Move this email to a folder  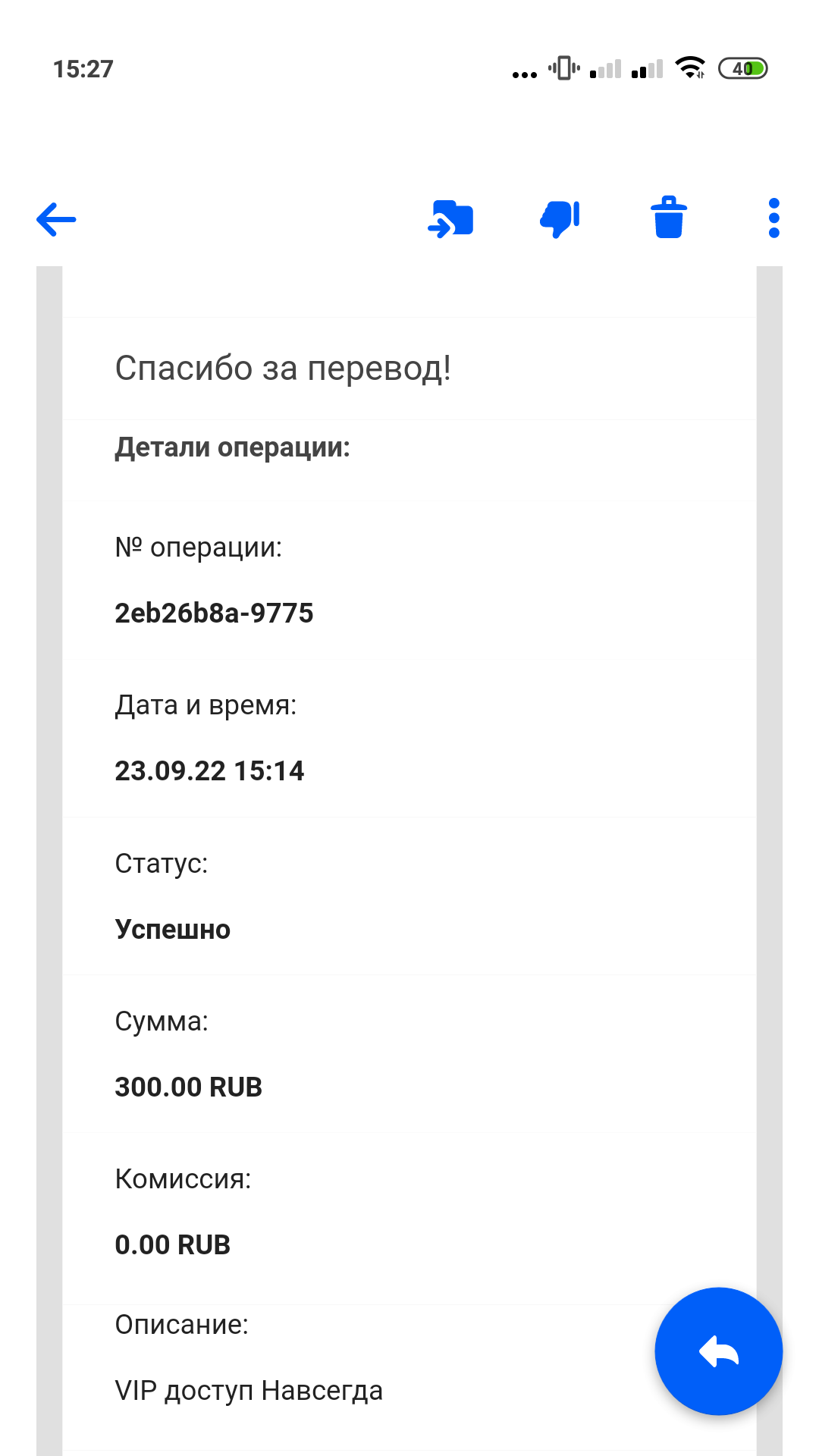click(451, 219)
